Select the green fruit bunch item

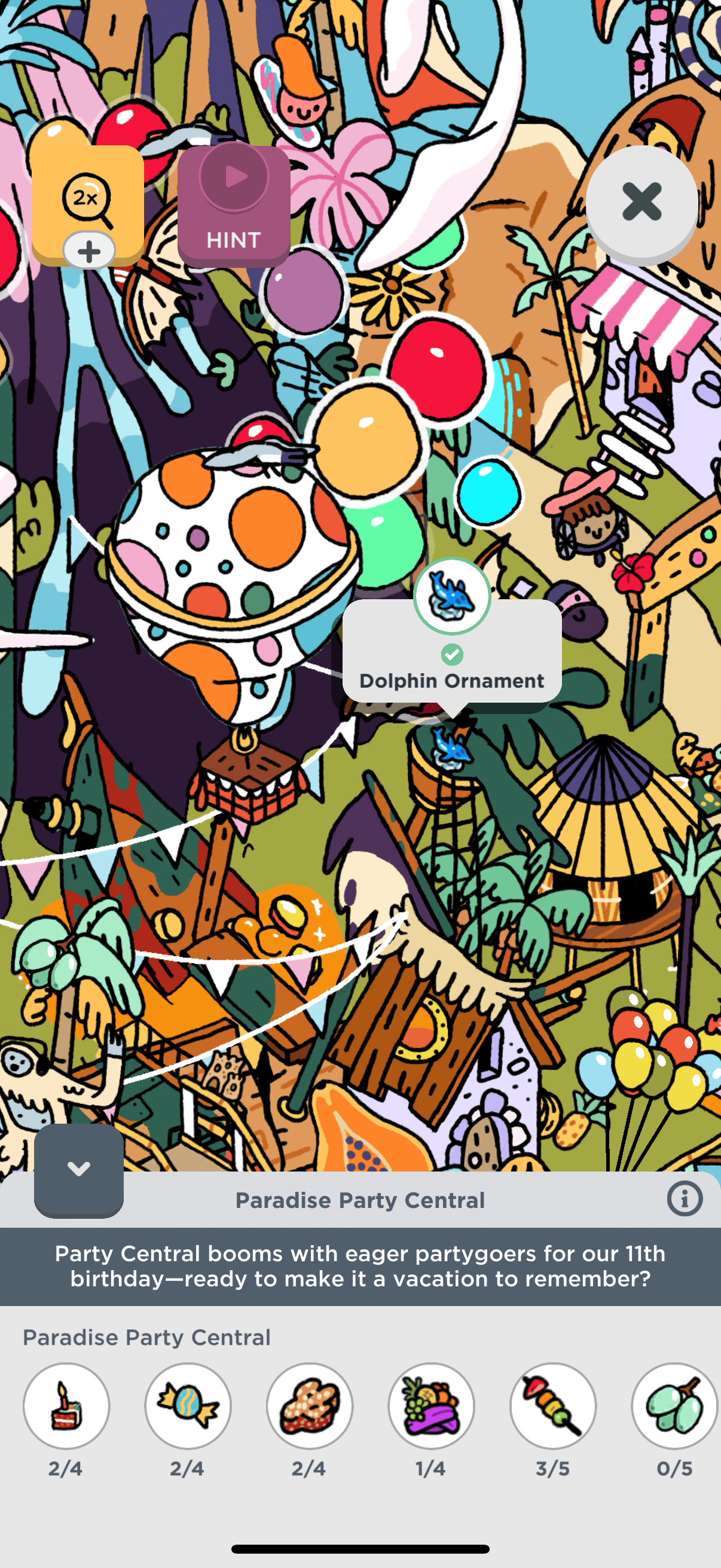pos(675,1405)
